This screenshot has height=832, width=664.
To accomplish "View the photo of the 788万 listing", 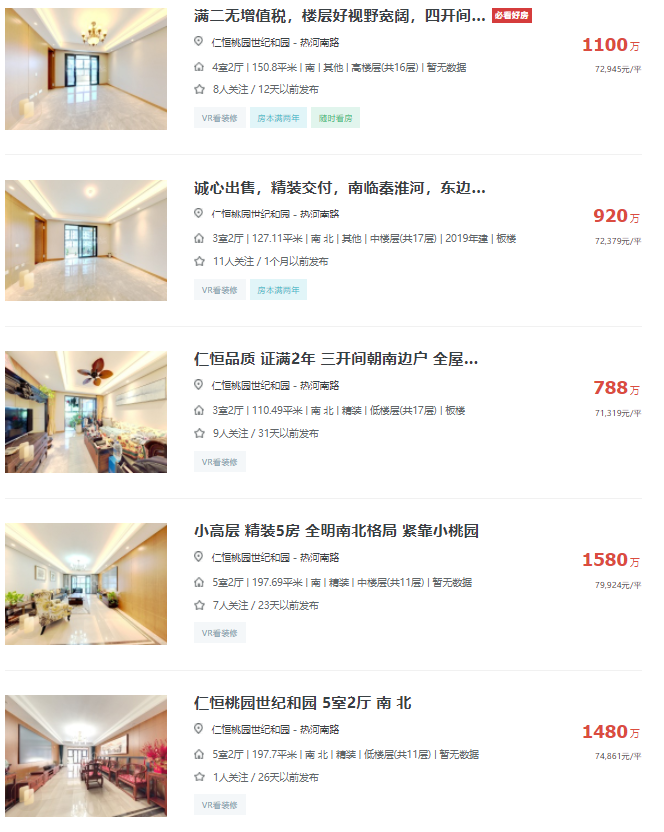I will coord(86,412).
